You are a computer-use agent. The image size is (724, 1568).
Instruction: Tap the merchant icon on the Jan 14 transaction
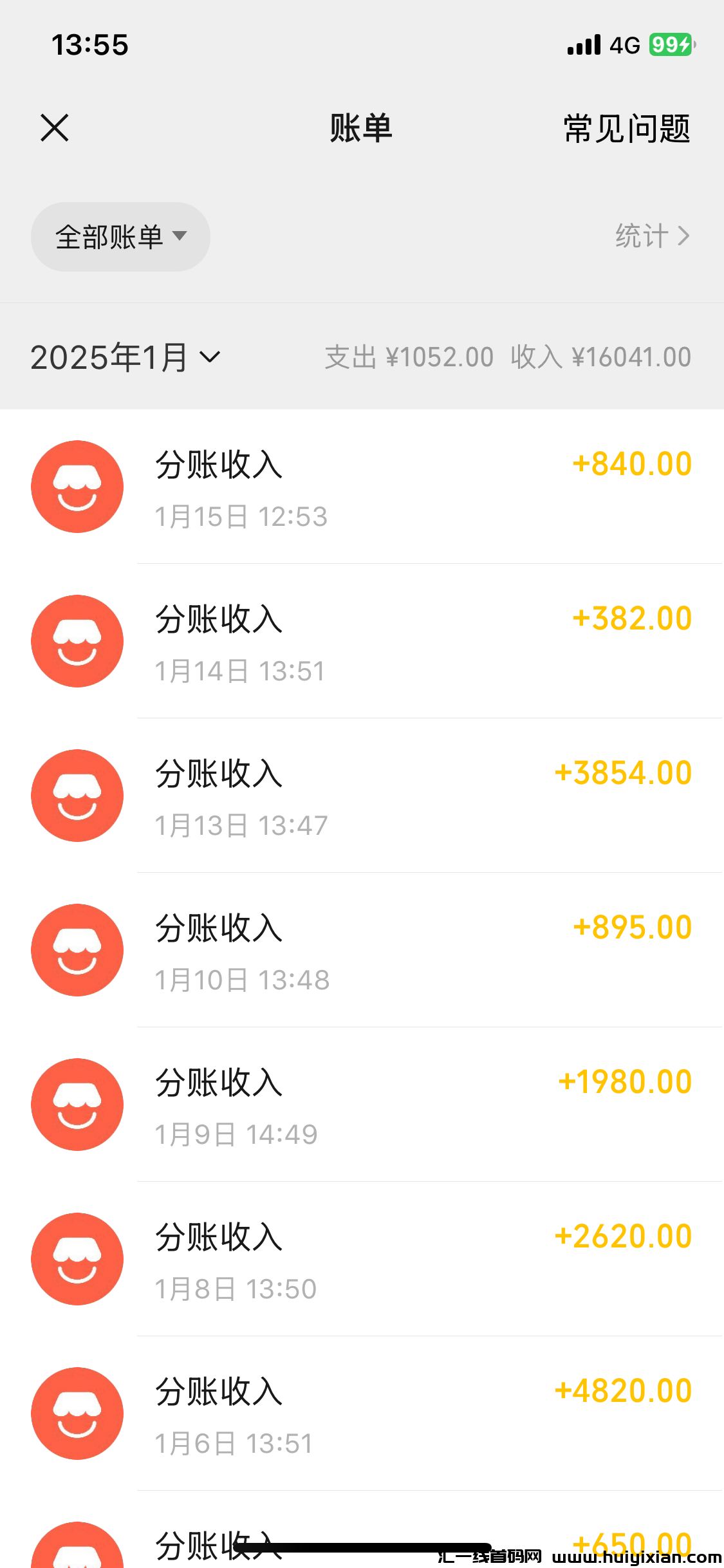pos(77,640)
